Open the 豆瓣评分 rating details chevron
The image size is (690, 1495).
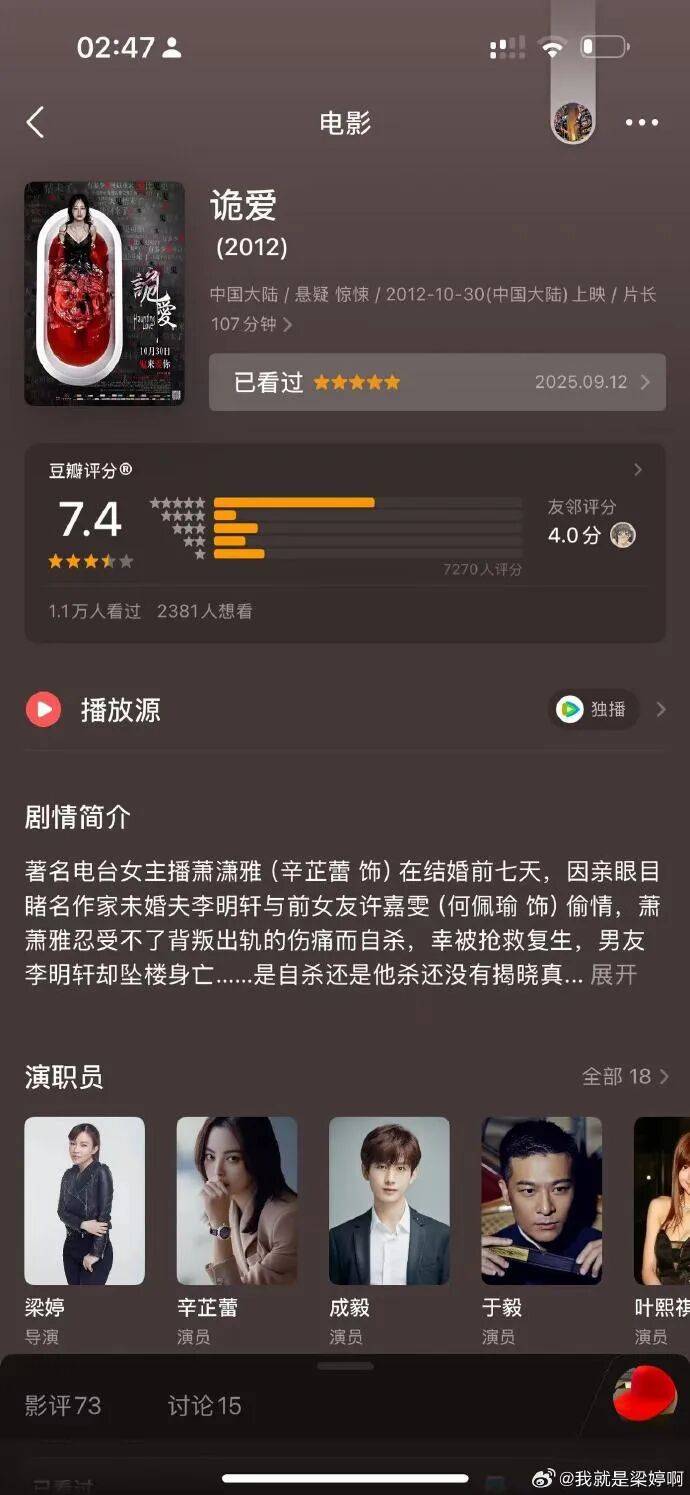638,470
